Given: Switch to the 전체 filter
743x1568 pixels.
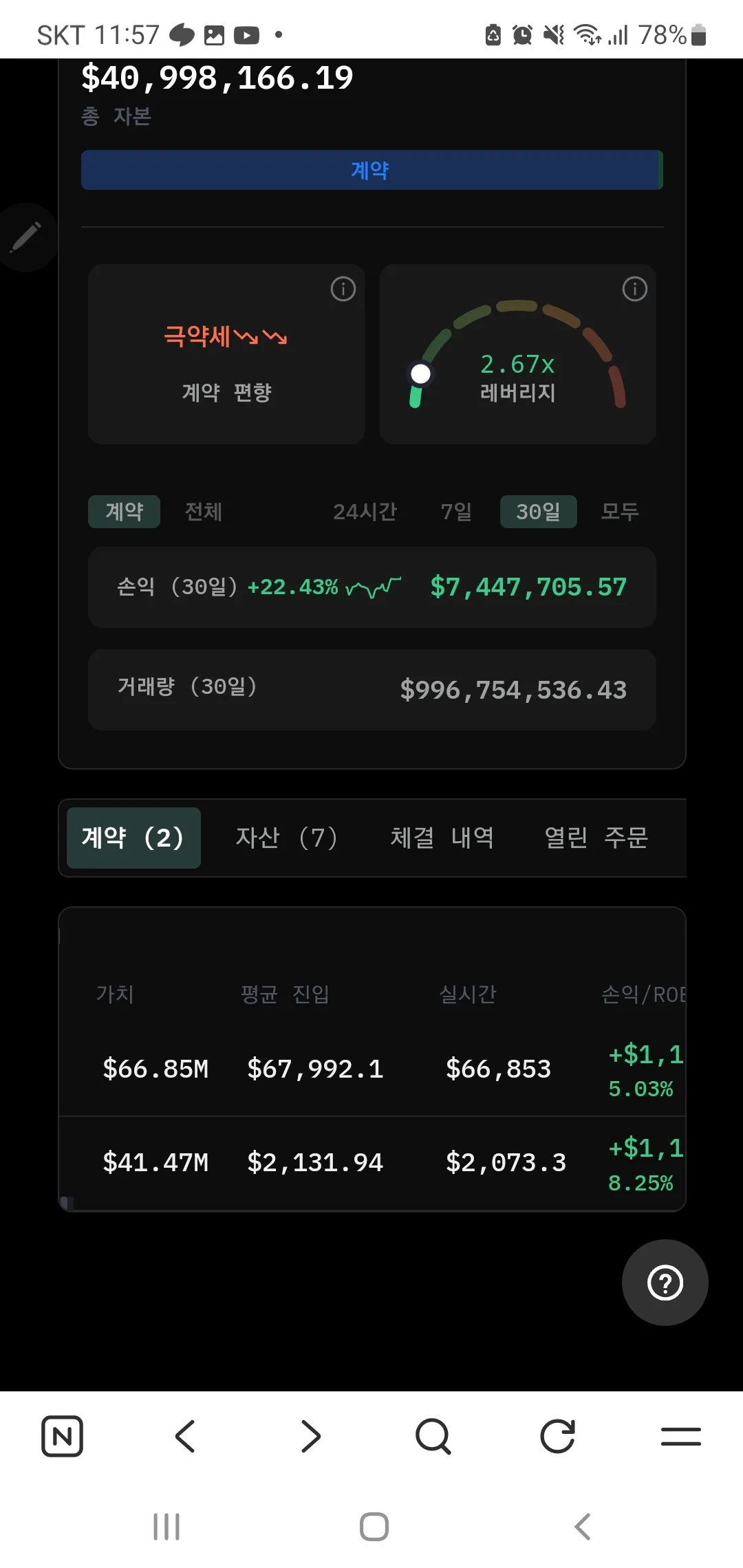Looking at the screenshot, I should 203,512.
